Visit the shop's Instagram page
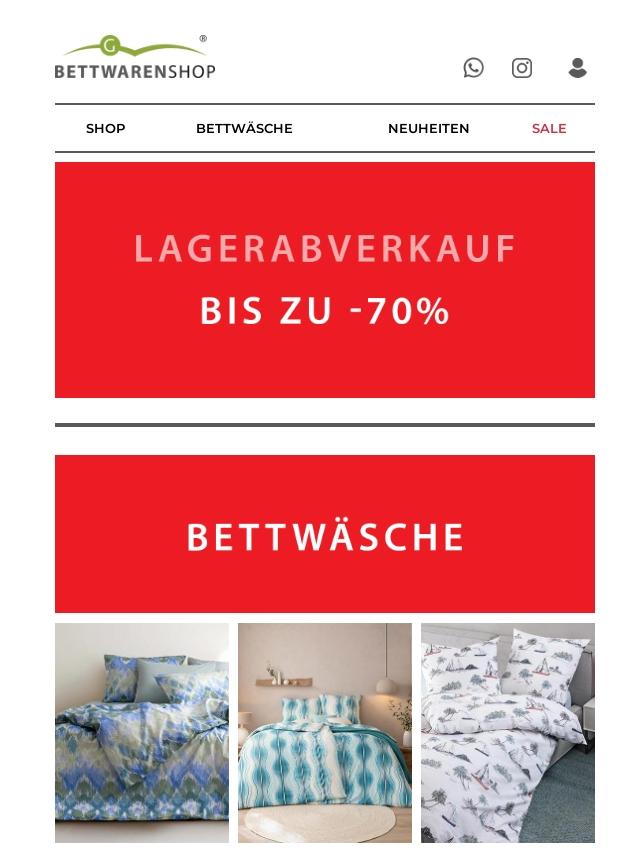The image size is (640, 854). click(x=522, y=68)
